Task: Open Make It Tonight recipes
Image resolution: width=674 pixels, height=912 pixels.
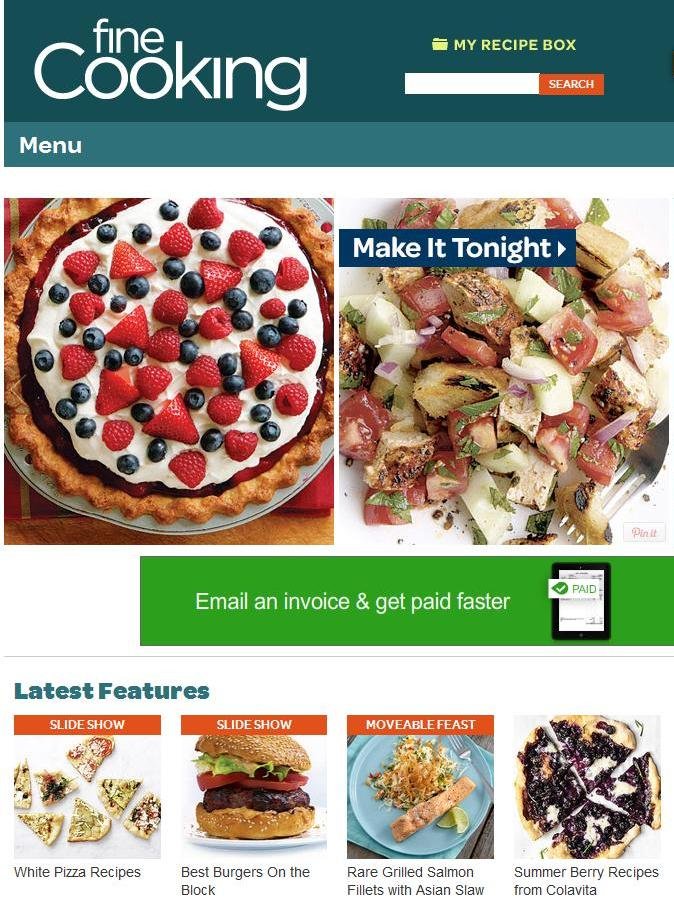Action: tap(458, 248)
